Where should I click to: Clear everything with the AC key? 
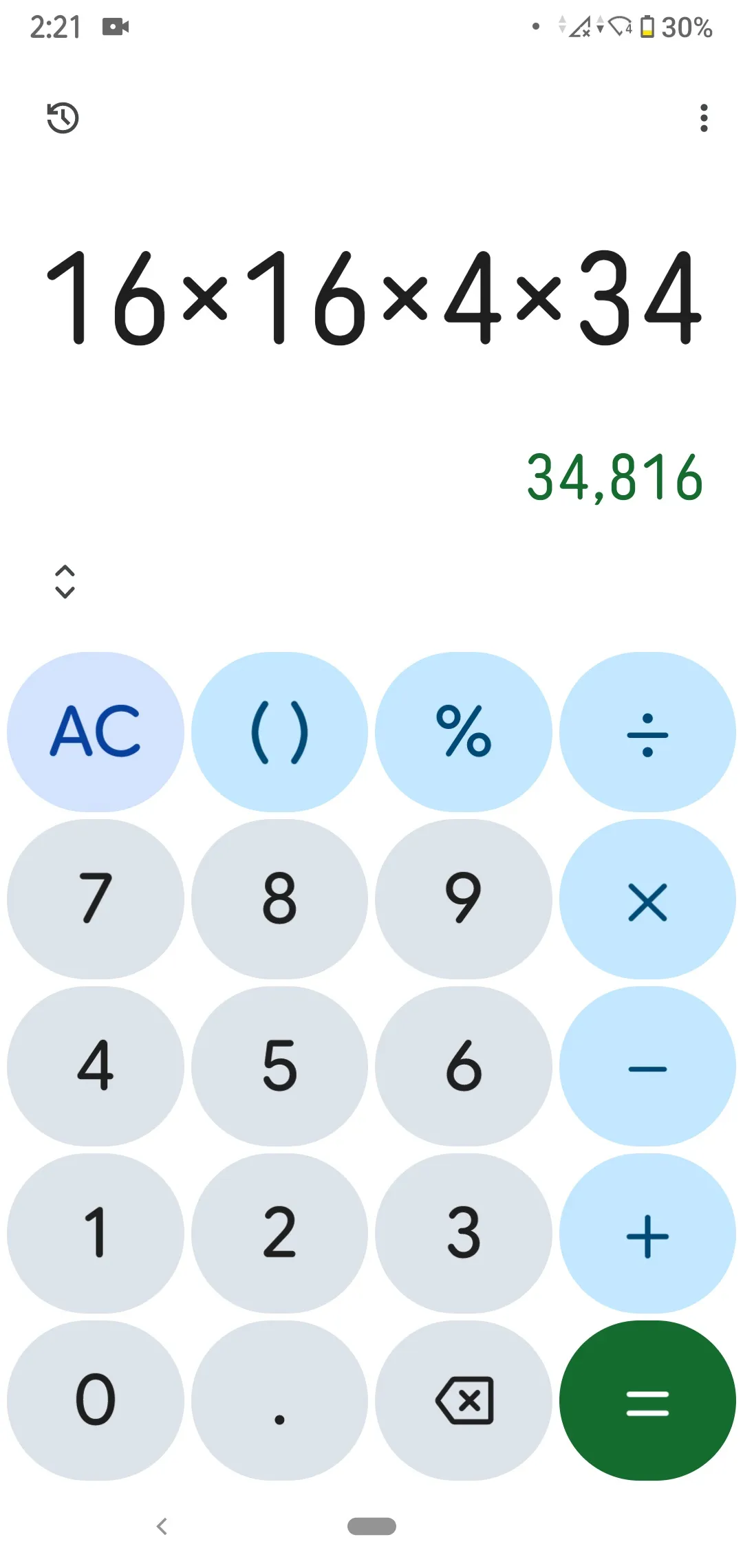pyautogui.click(x=96, y=732)
